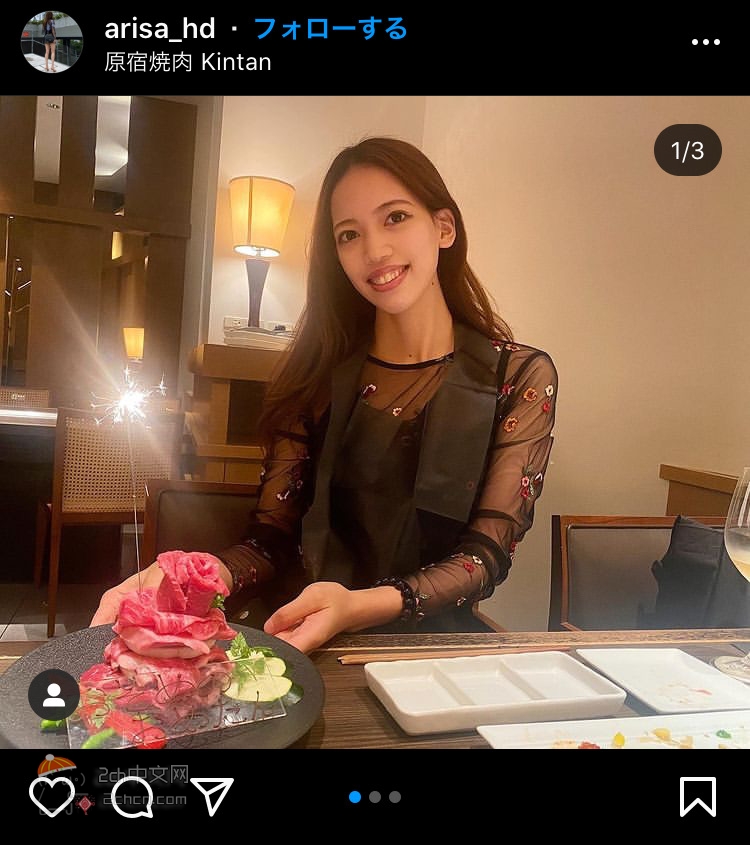
Task: Show tagged people on the photo
Action: pos(53,694)
